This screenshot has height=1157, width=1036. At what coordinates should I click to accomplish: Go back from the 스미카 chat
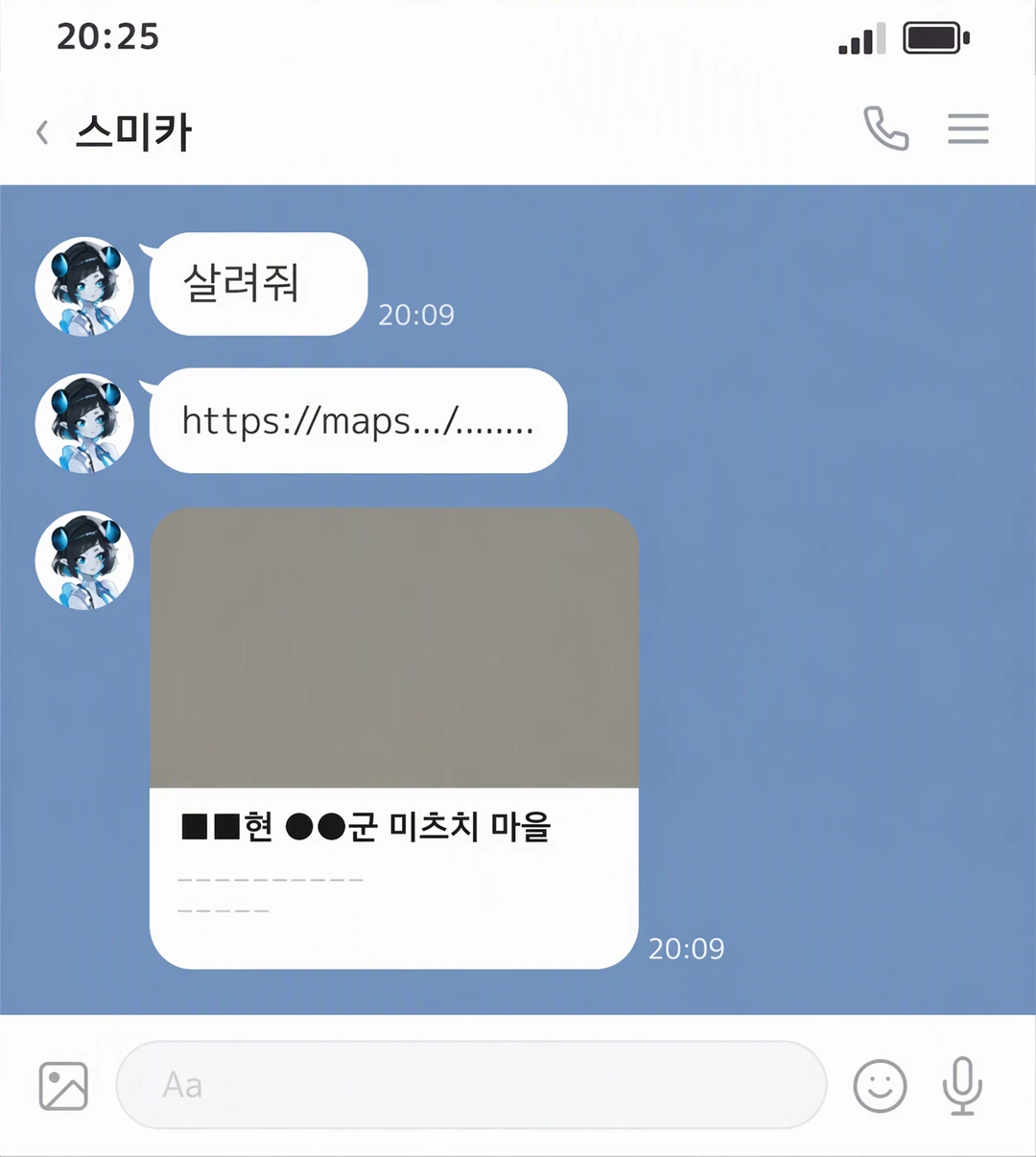coord(42,131)
